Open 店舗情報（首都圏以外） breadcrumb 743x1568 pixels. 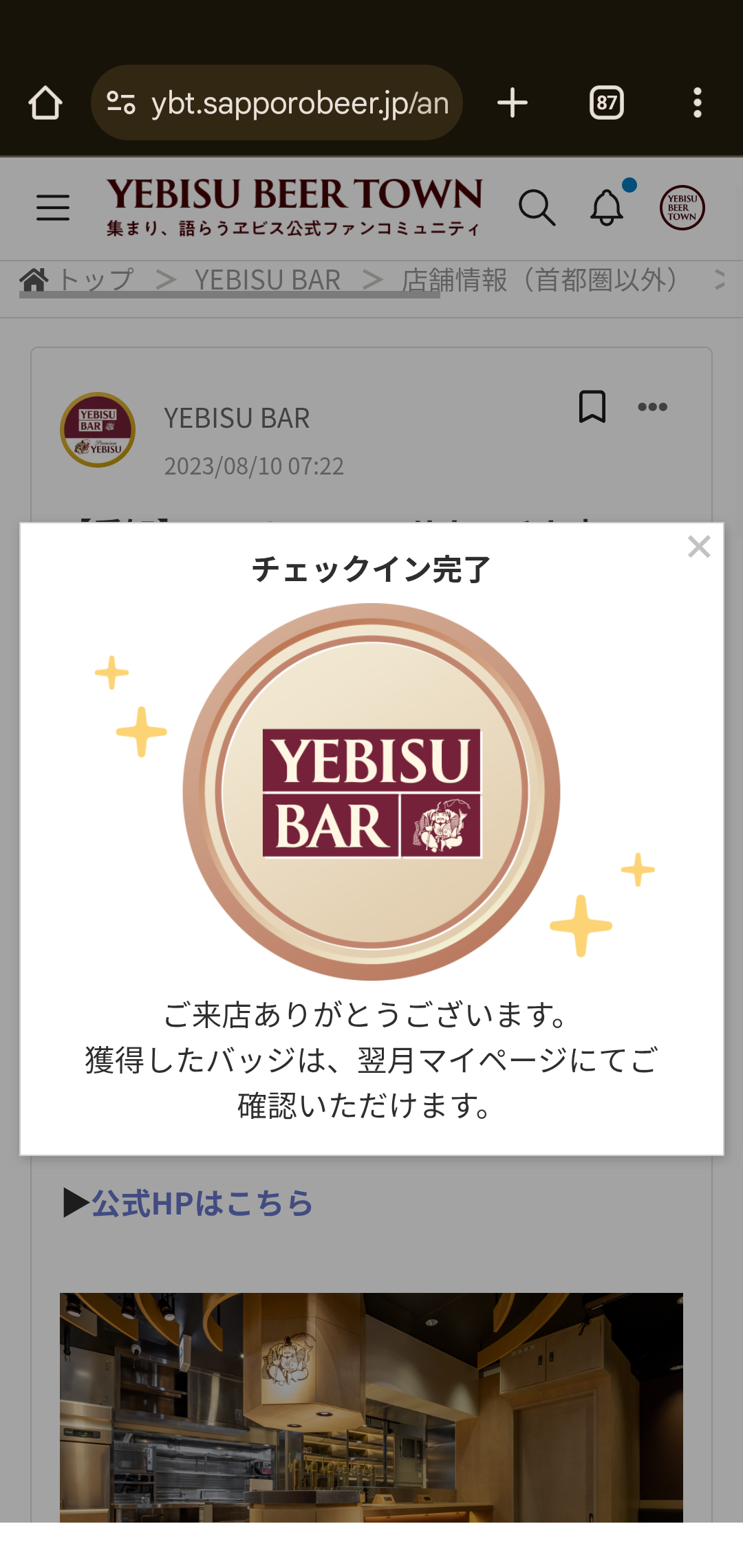click(540, 280)
